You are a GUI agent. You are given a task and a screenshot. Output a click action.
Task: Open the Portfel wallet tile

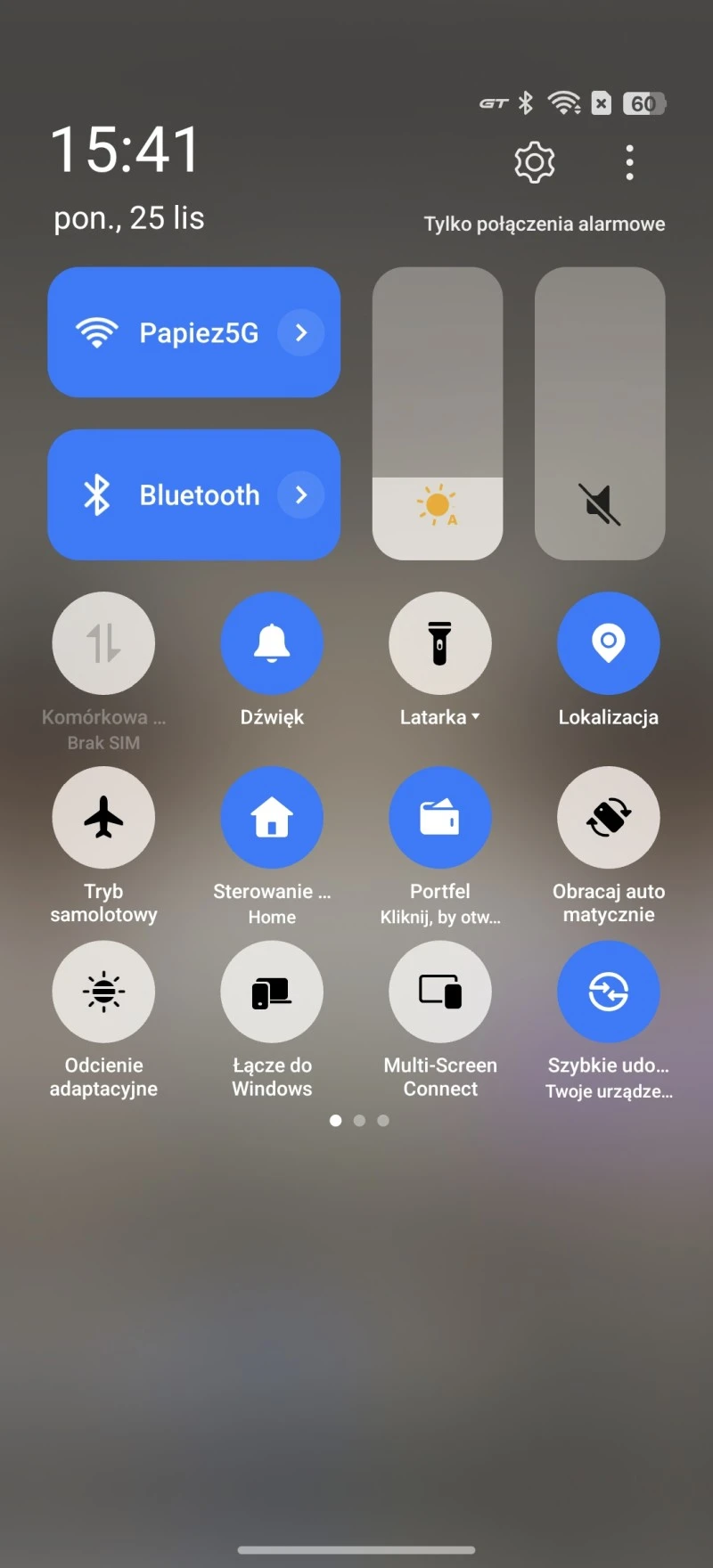[440, 817]
